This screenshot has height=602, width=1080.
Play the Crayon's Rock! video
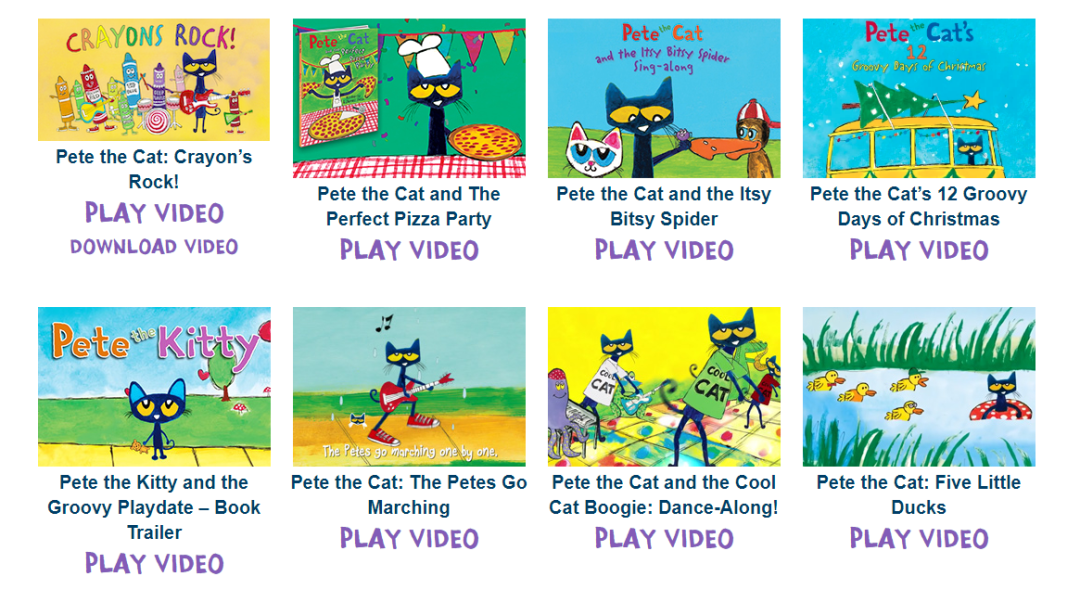[x=154, y=213]
